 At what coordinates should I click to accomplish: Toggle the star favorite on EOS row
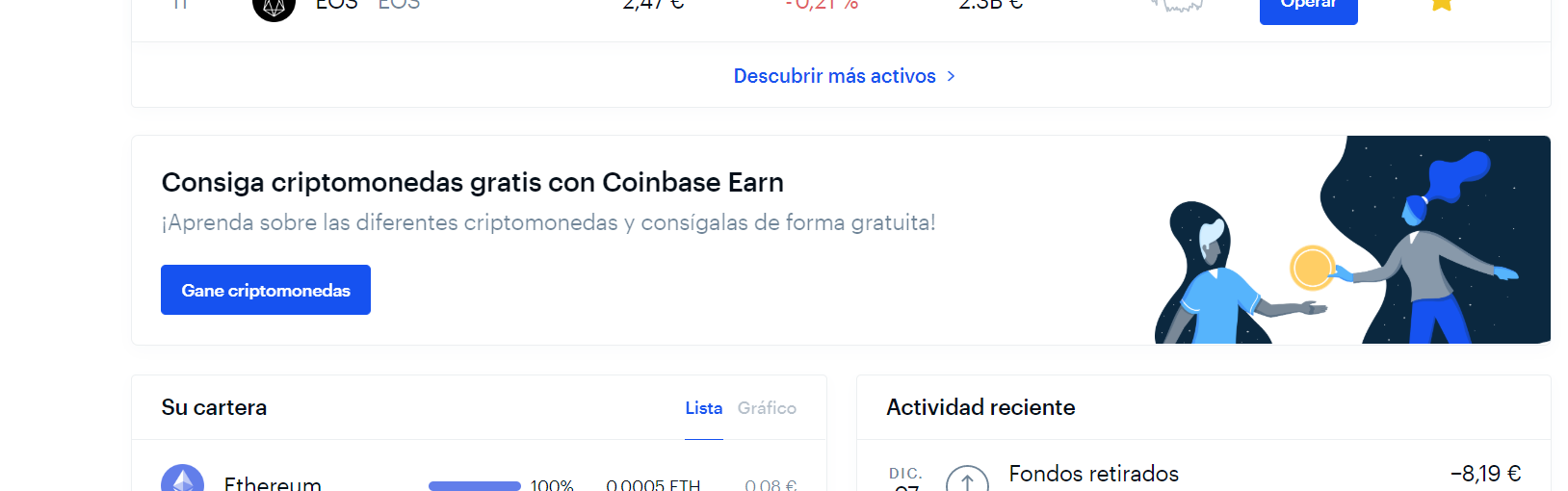[1441, 5]
